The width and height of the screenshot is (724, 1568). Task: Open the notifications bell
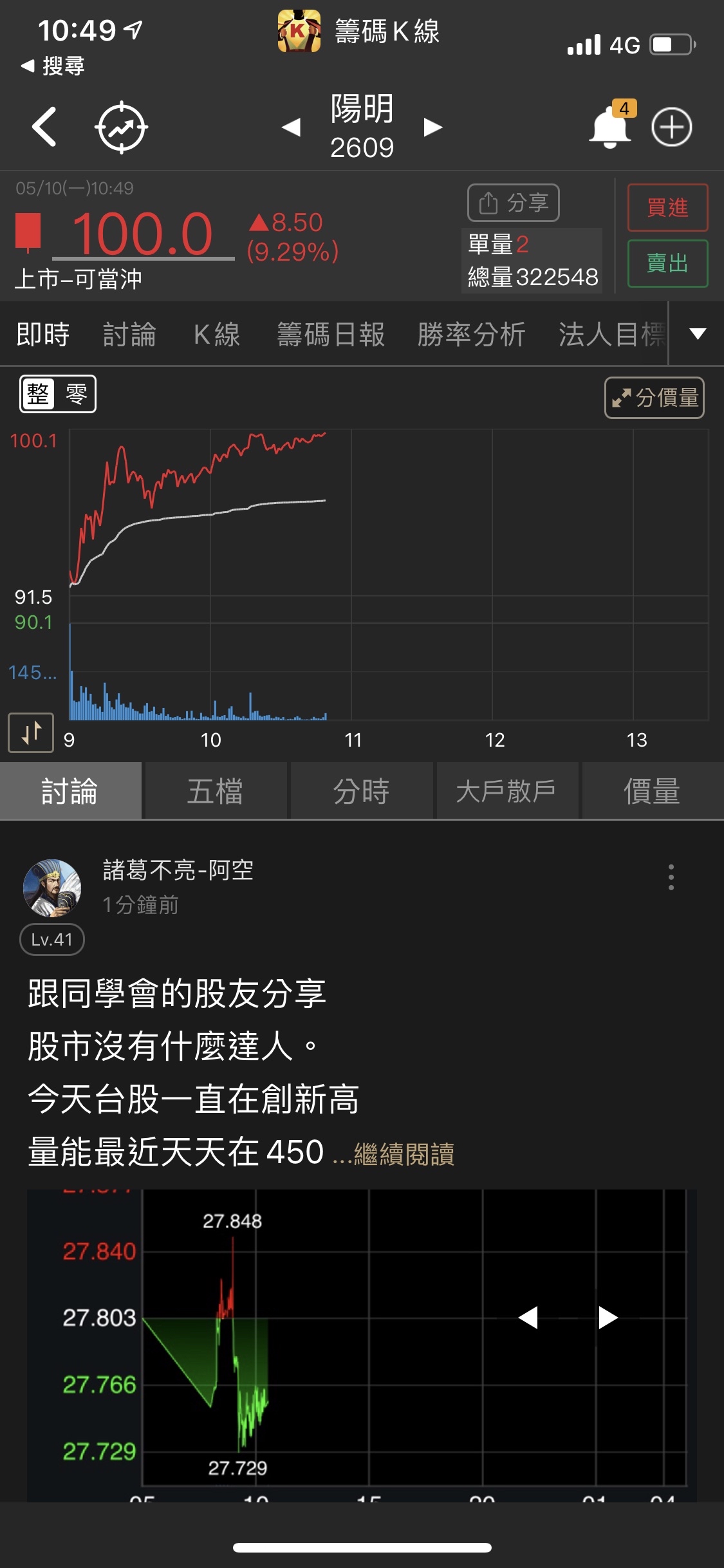pyautogui.click(x=609, y=127)
